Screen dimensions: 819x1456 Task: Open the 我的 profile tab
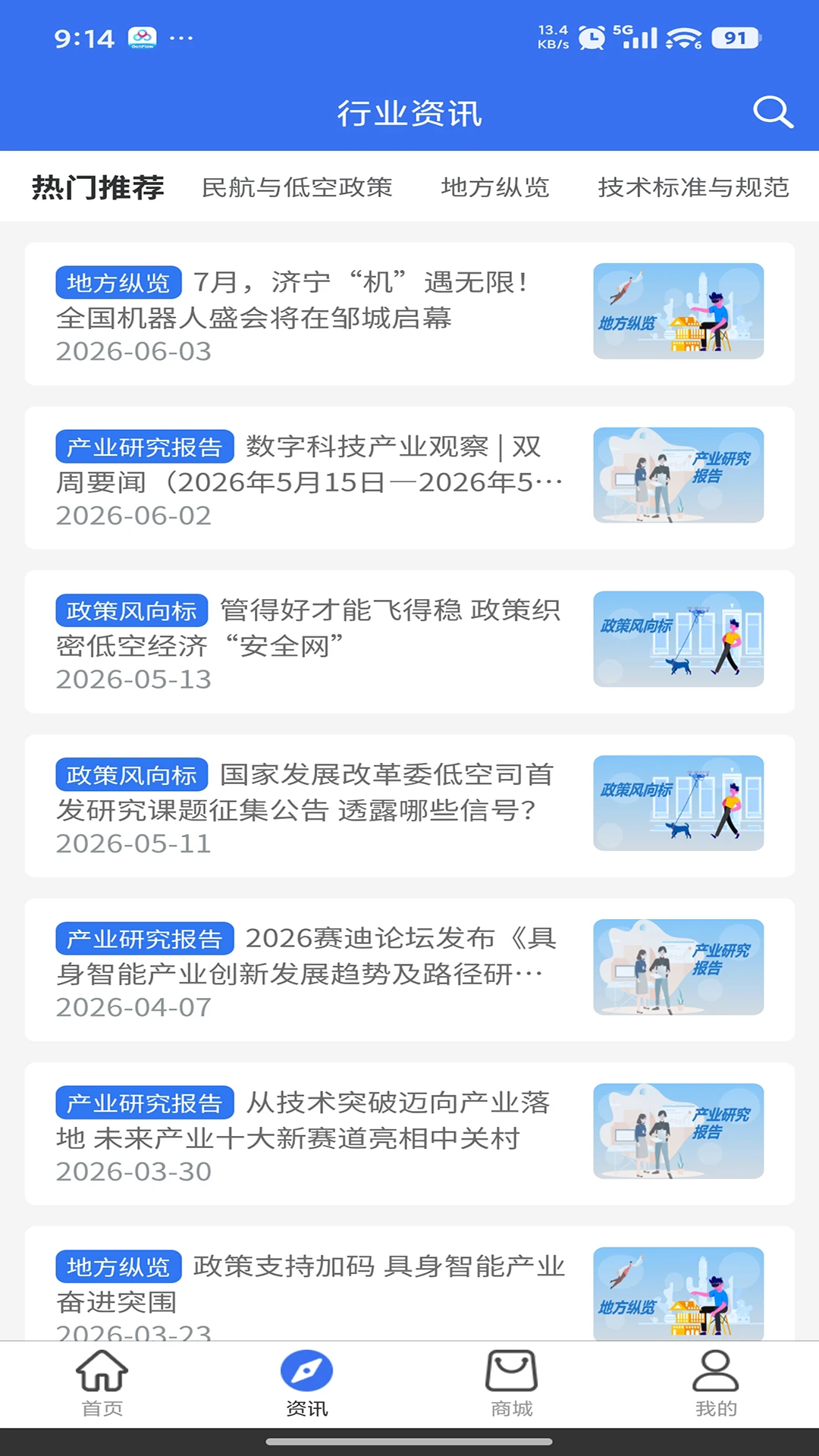tap(716, 1384)
